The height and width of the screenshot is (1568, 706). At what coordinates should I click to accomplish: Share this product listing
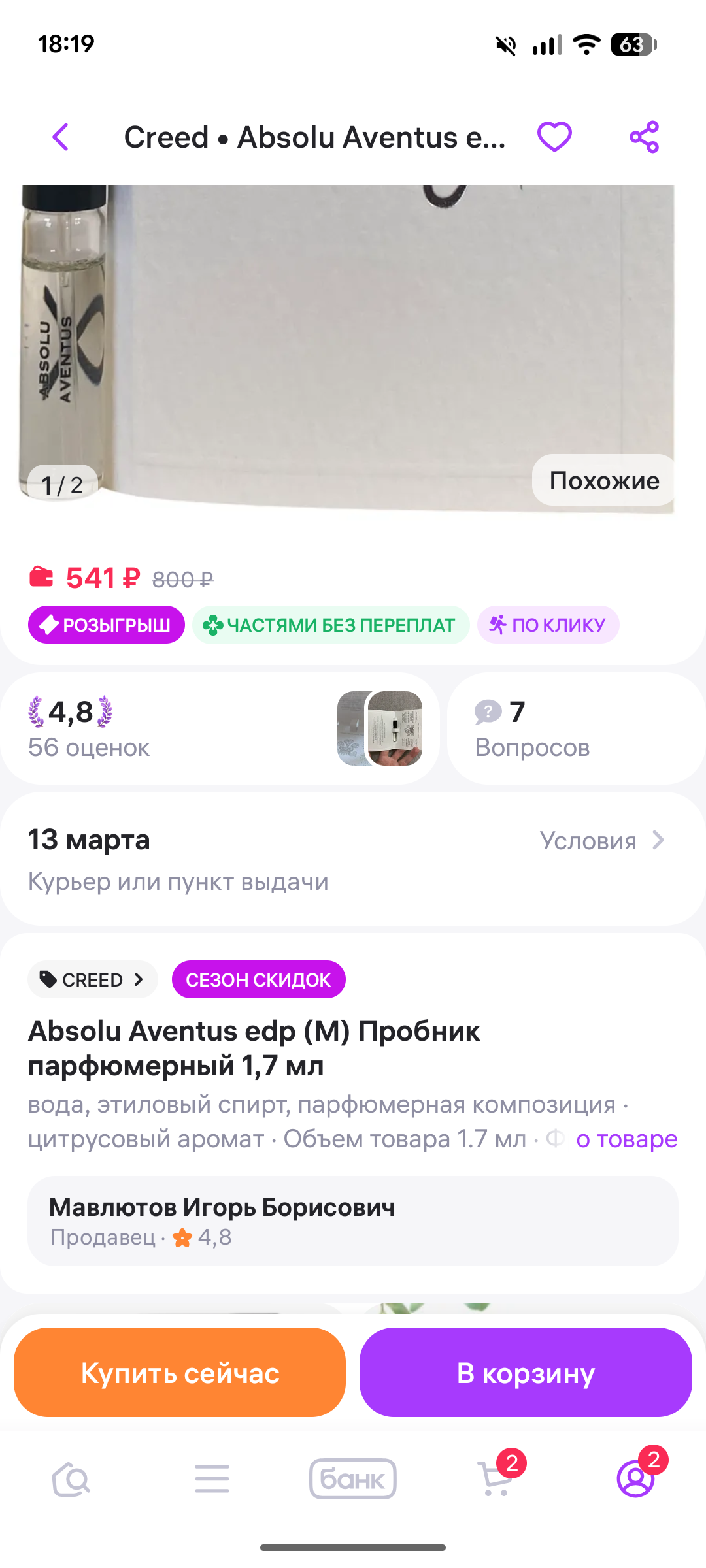pyautogui.click(x=644, y=137)
